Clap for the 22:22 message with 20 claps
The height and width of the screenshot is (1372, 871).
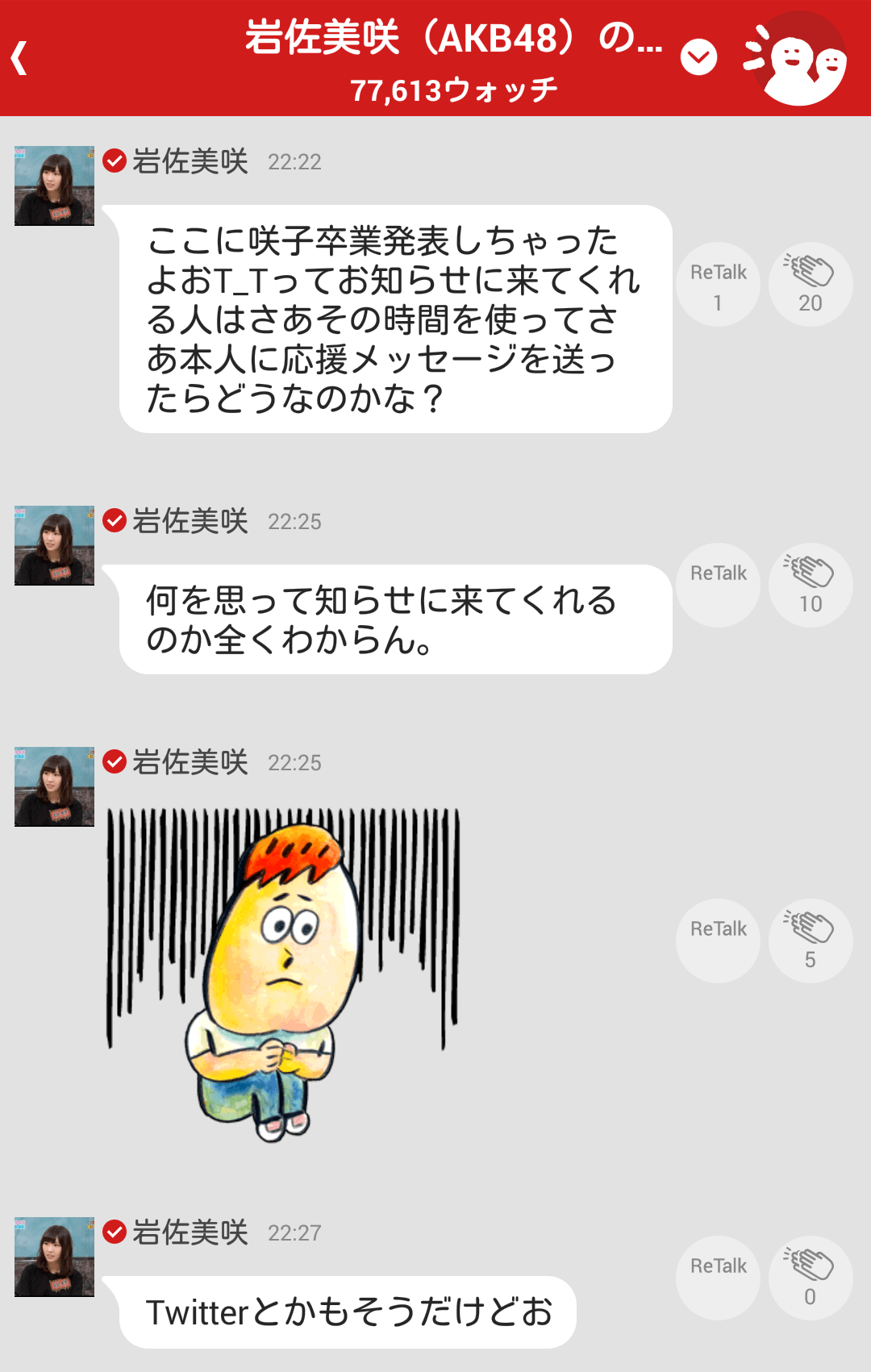810,285
